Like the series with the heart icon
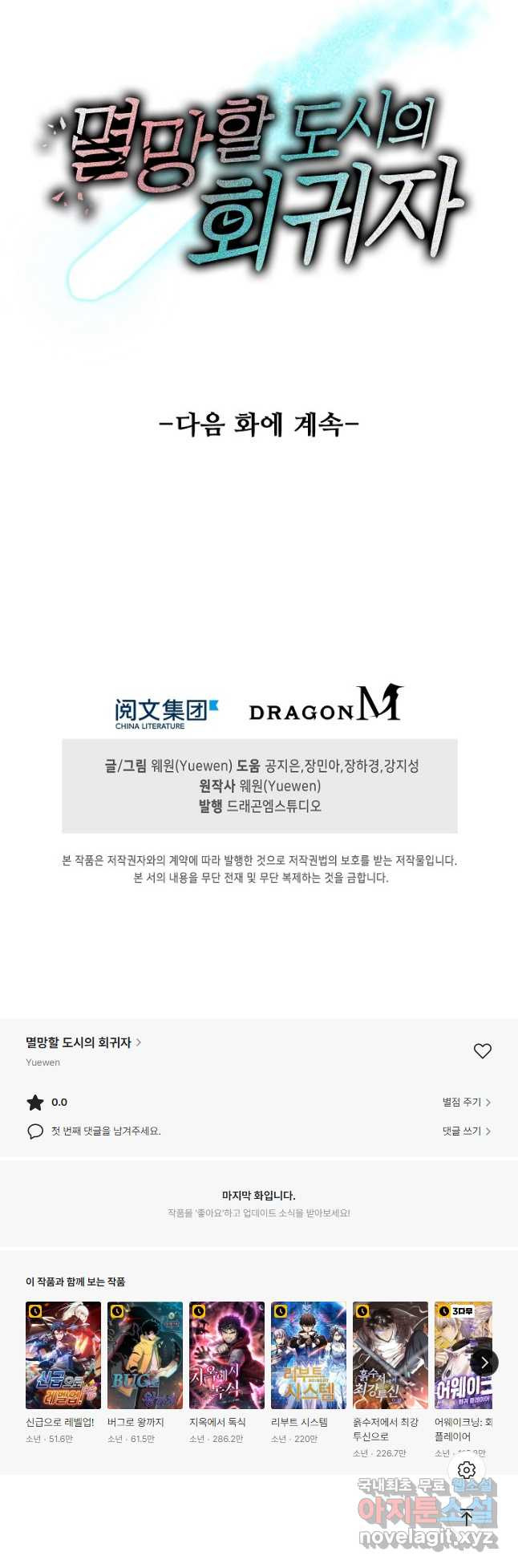Image resolution: width=518 pixels, height=1568 pixels. (482, 1050)
